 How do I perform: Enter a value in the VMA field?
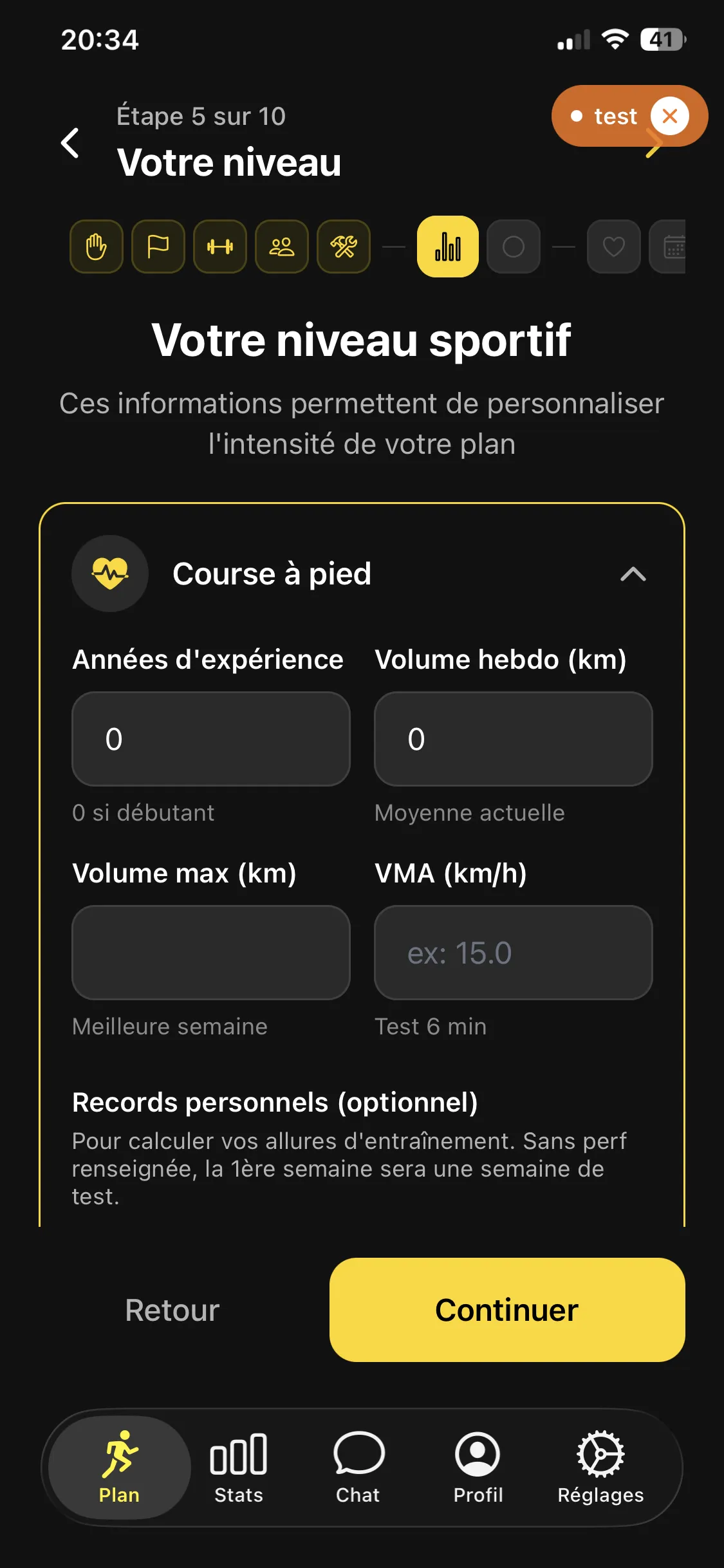coord(513,953)
